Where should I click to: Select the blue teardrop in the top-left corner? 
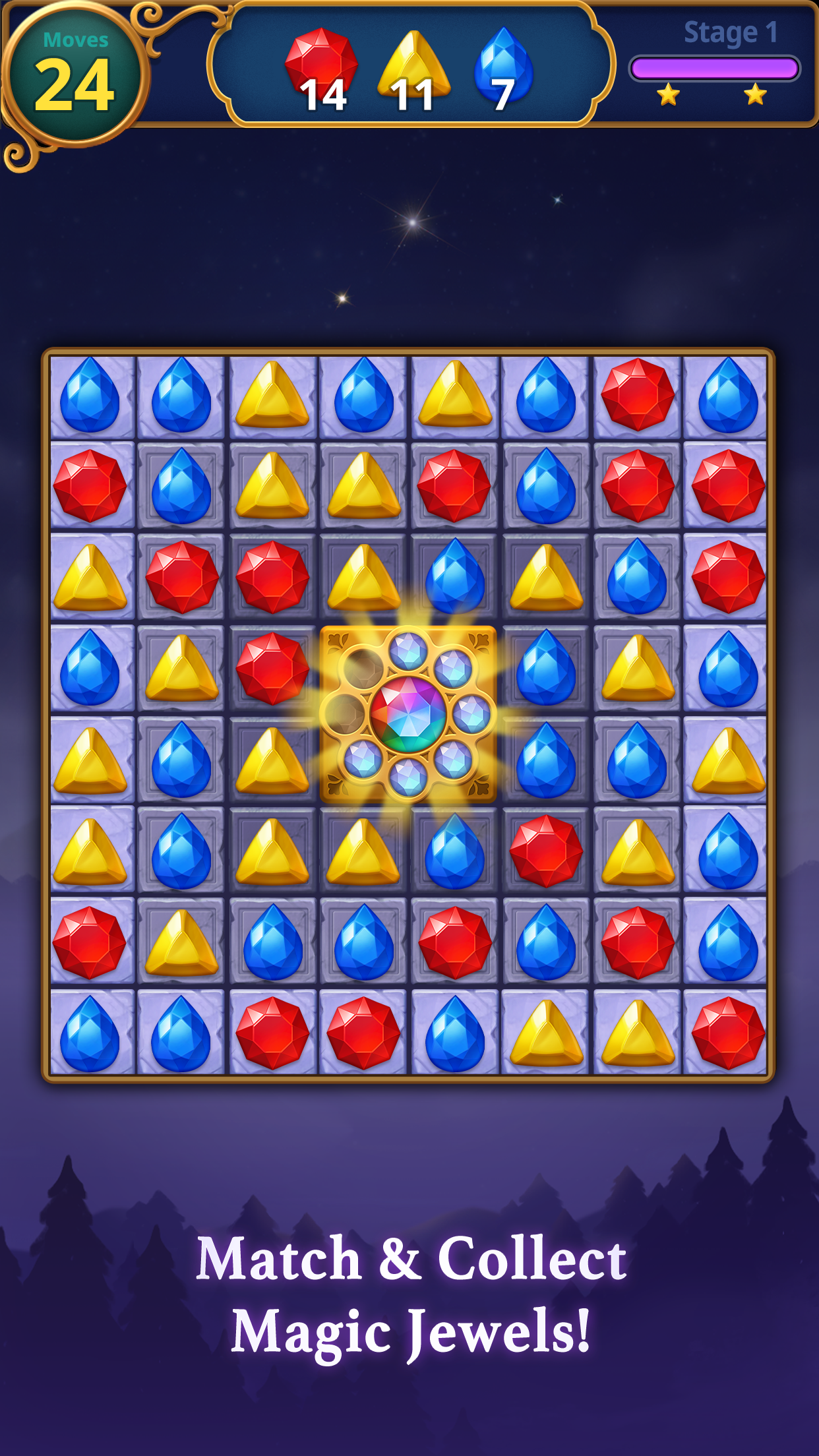tap(89, 396)
